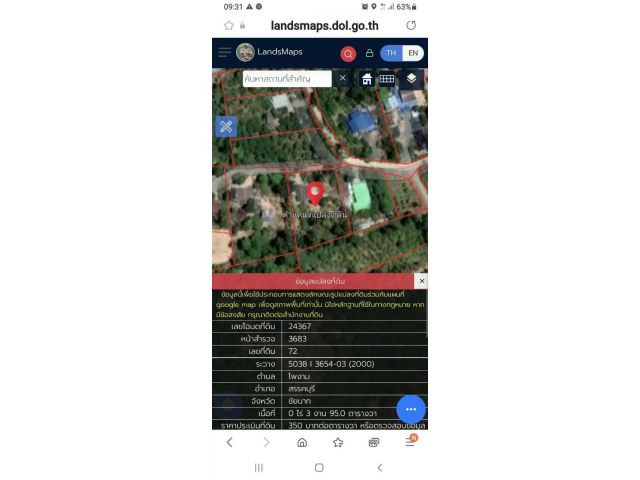Screen dimensions: 640x480
Task: Open the measurement tools button
Action: click(x=226, y=127)
